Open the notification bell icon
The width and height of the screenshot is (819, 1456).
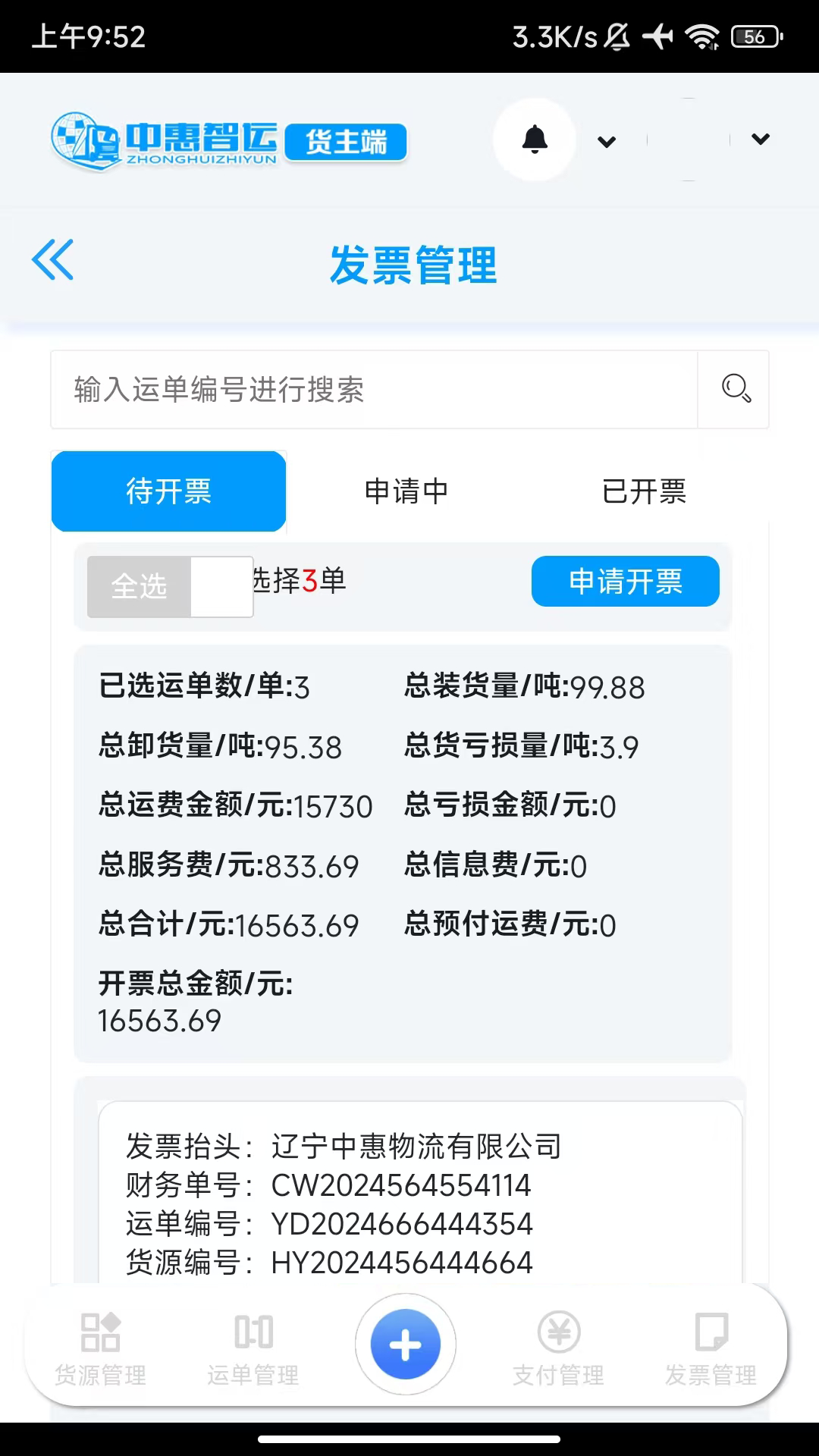(535, 140)
